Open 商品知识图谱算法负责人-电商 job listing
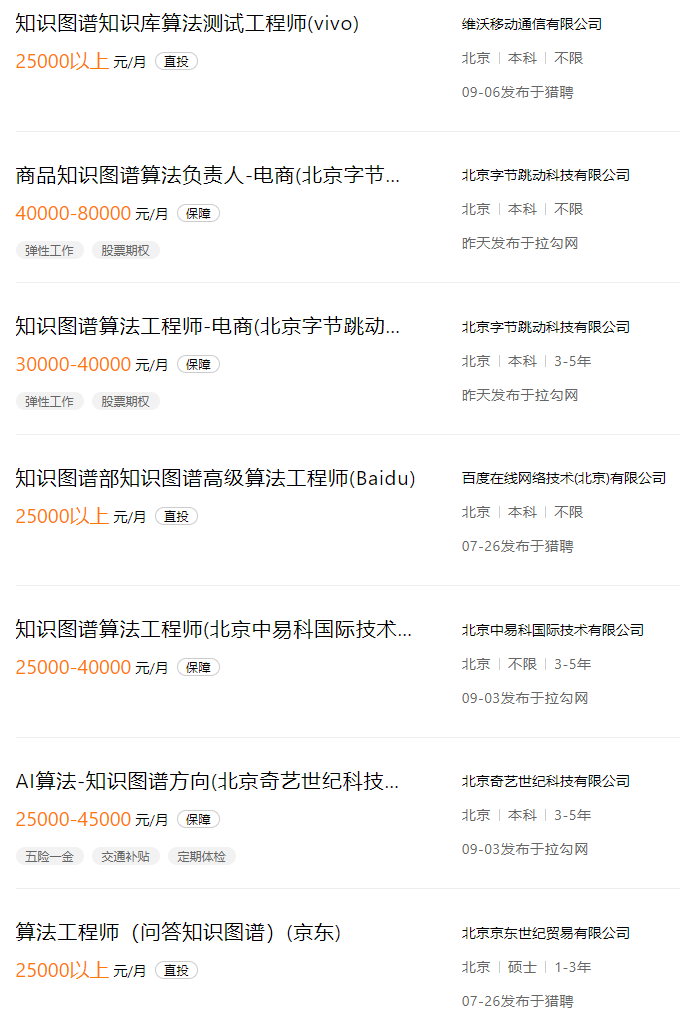 [x=207, y=175]
